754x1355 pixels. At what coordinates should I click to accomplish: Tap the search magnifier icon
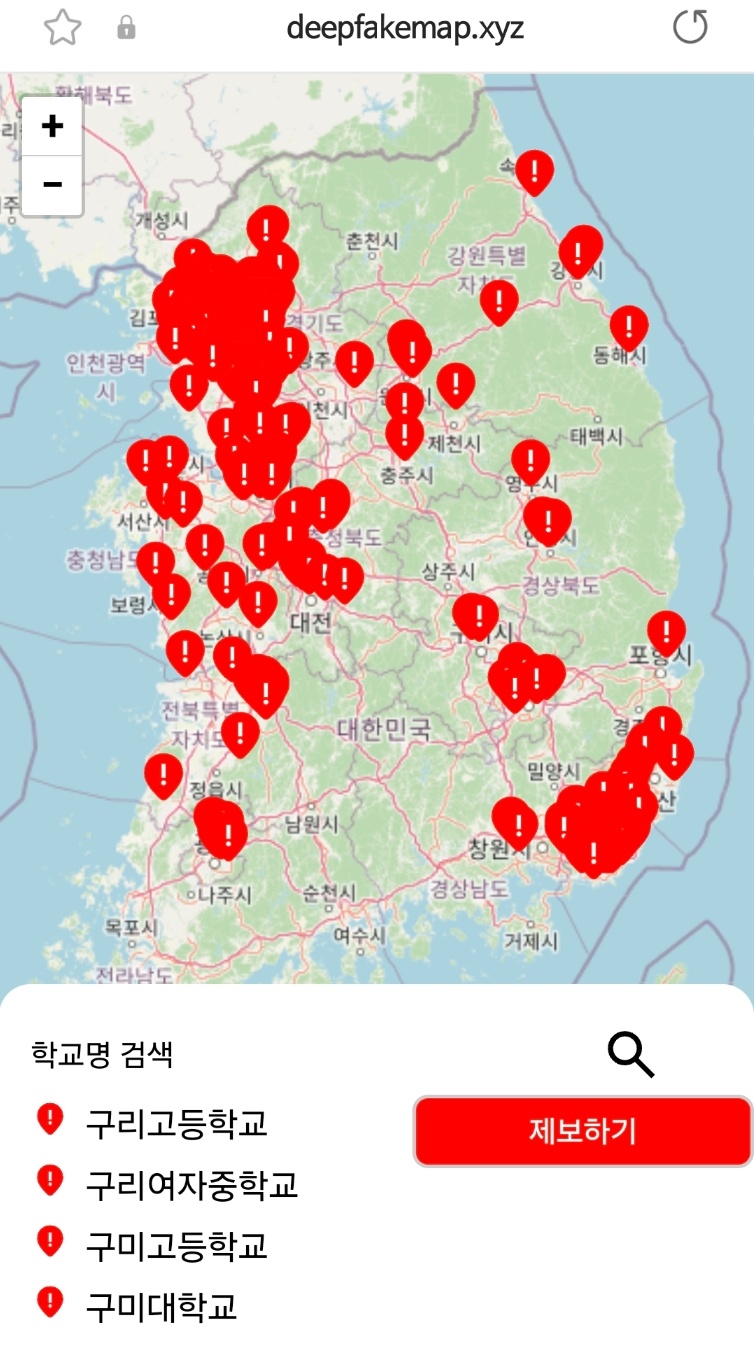(x=631, y=1054)
